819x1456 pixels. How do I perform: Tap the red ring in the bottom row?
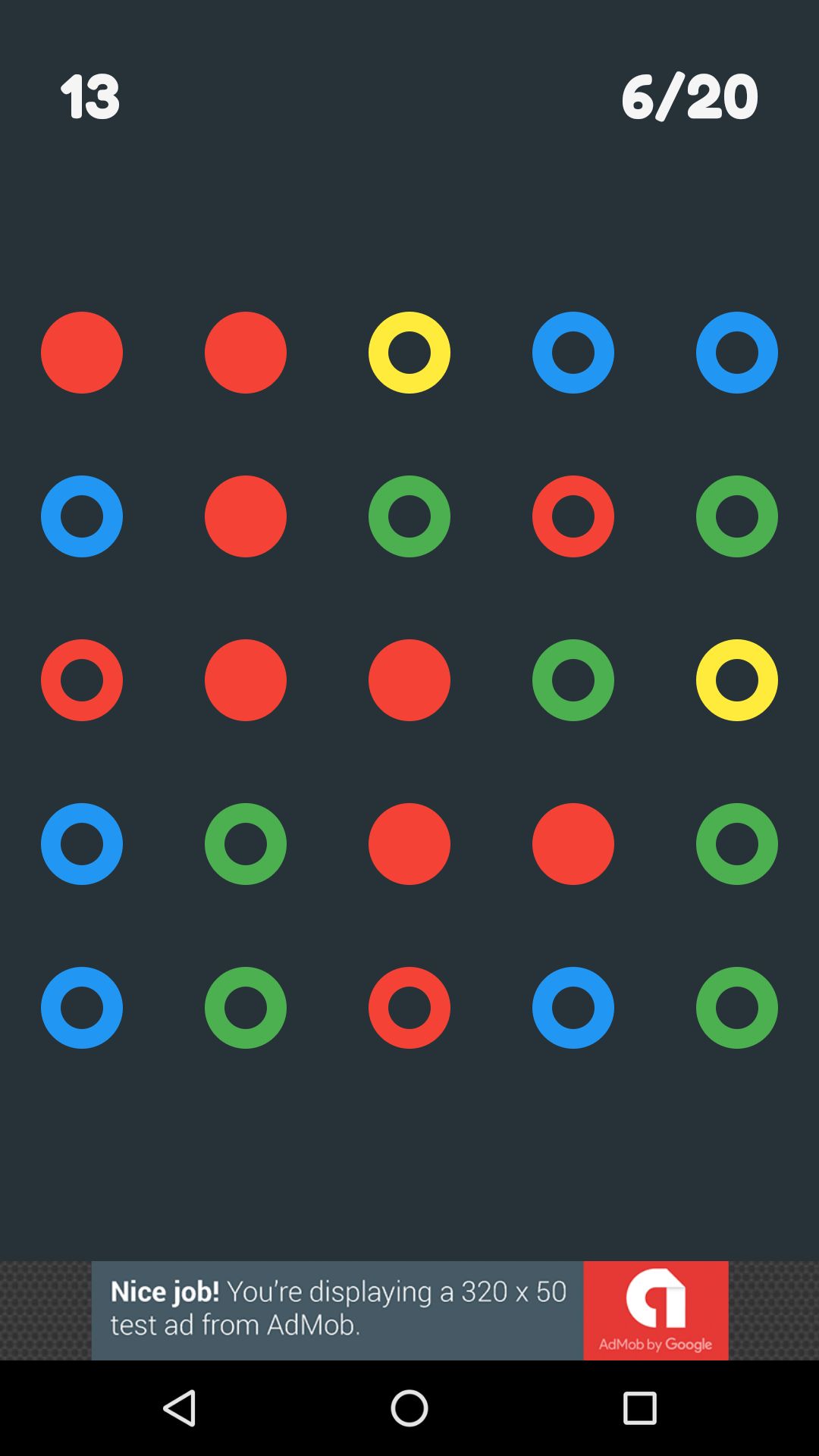tap(409, 1008)
